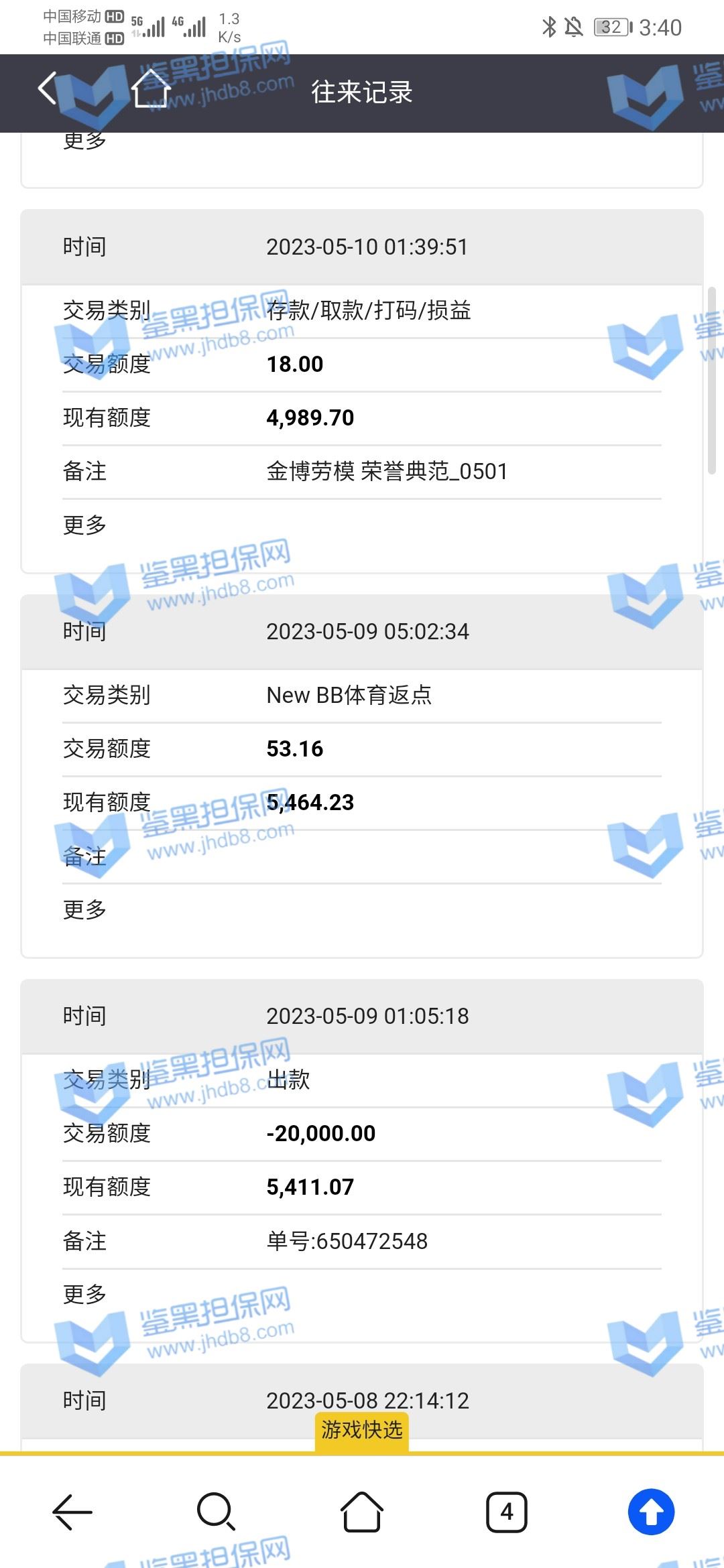The height and width of the screenshot is (1568, 724).
Task: Open the tab switcher showing 4
Action: (x=507, y=1512)
